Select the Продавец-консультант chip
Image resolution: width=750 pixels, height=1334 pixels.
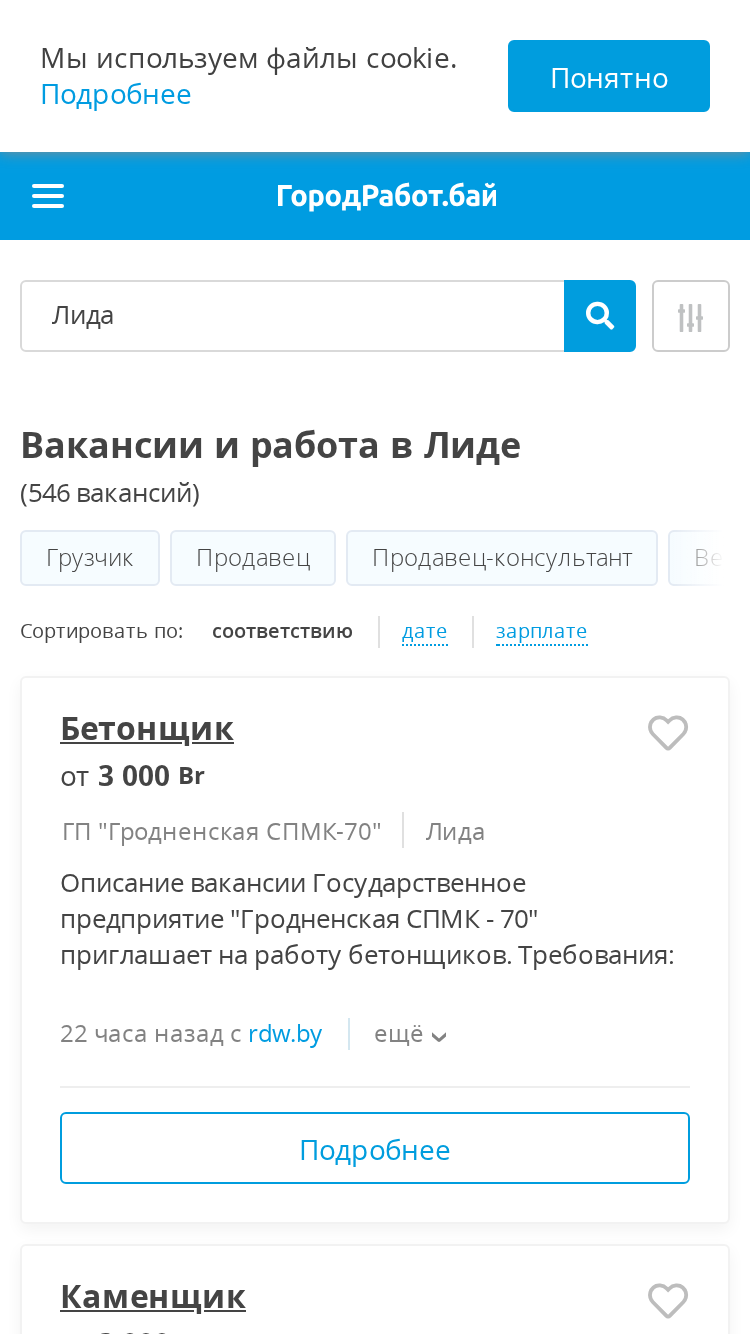coord(502,558)
